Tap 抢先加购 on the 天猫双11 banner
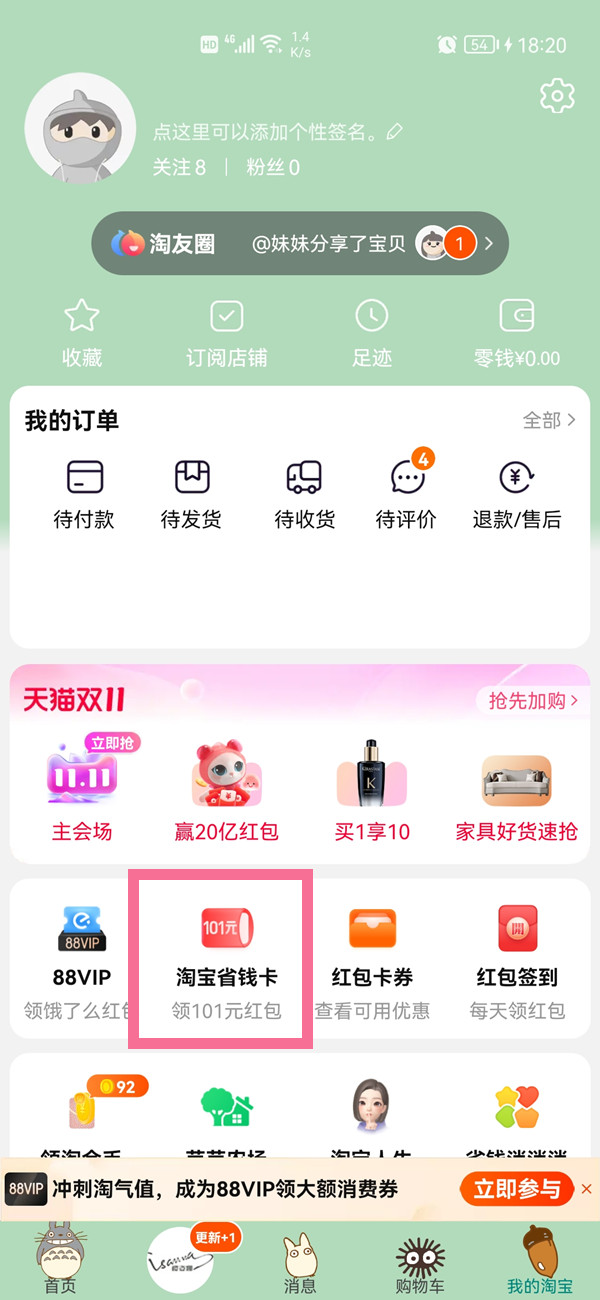 click(531, 700)
